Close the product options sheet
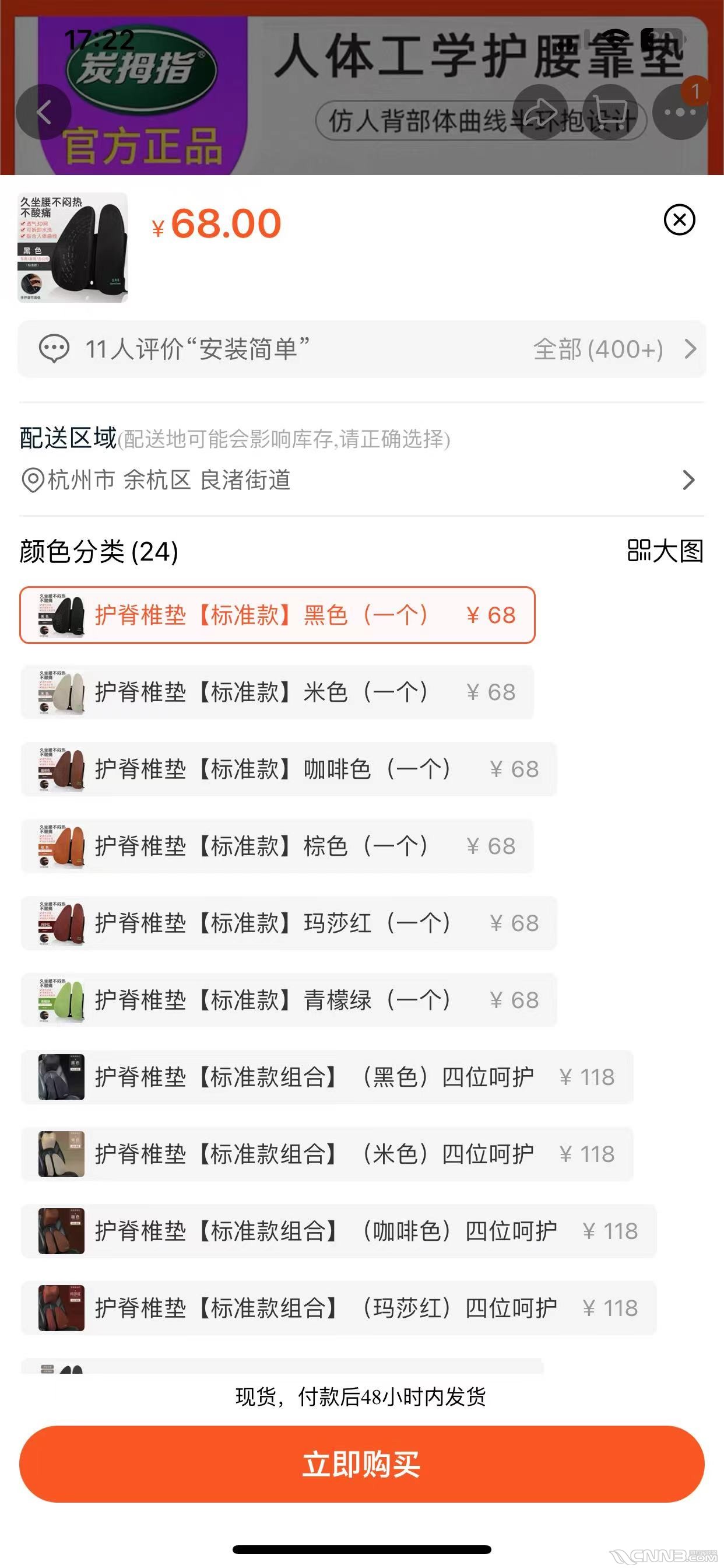Viewport: 724px width, 1568px height. 679,220
